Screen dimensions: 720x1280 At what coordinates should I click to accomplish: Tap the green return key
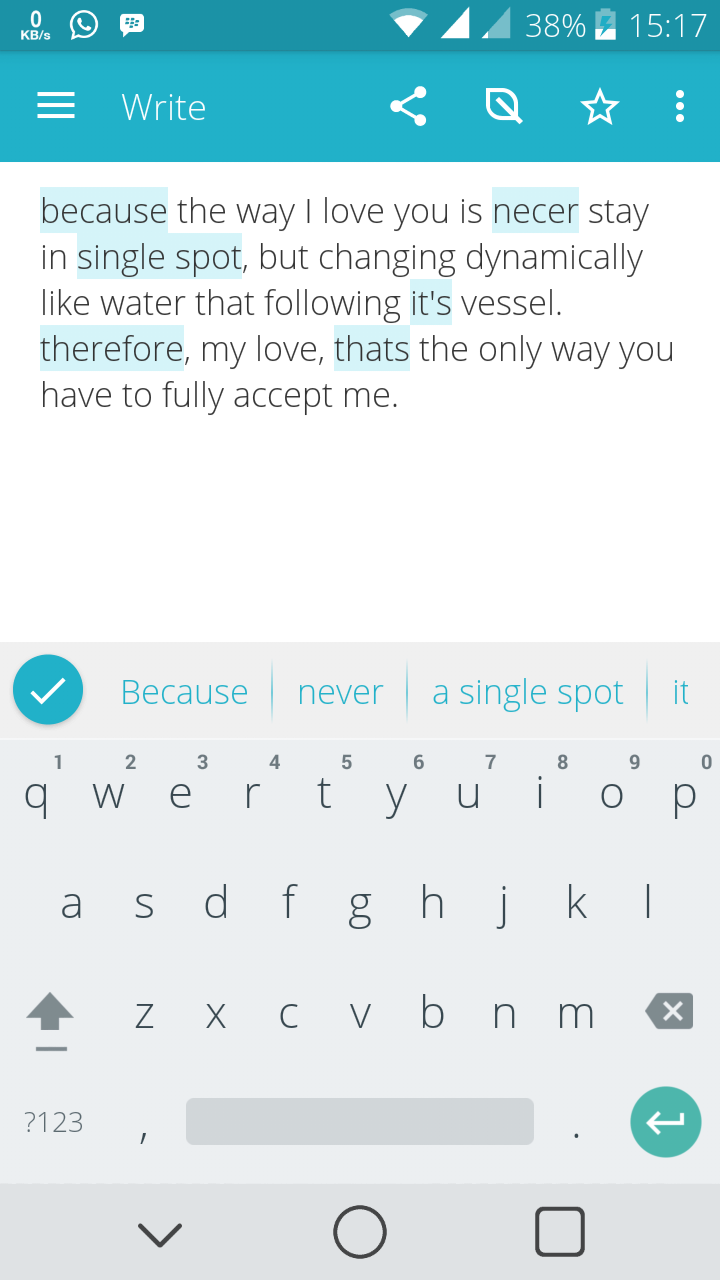(x=665, y=1122)
